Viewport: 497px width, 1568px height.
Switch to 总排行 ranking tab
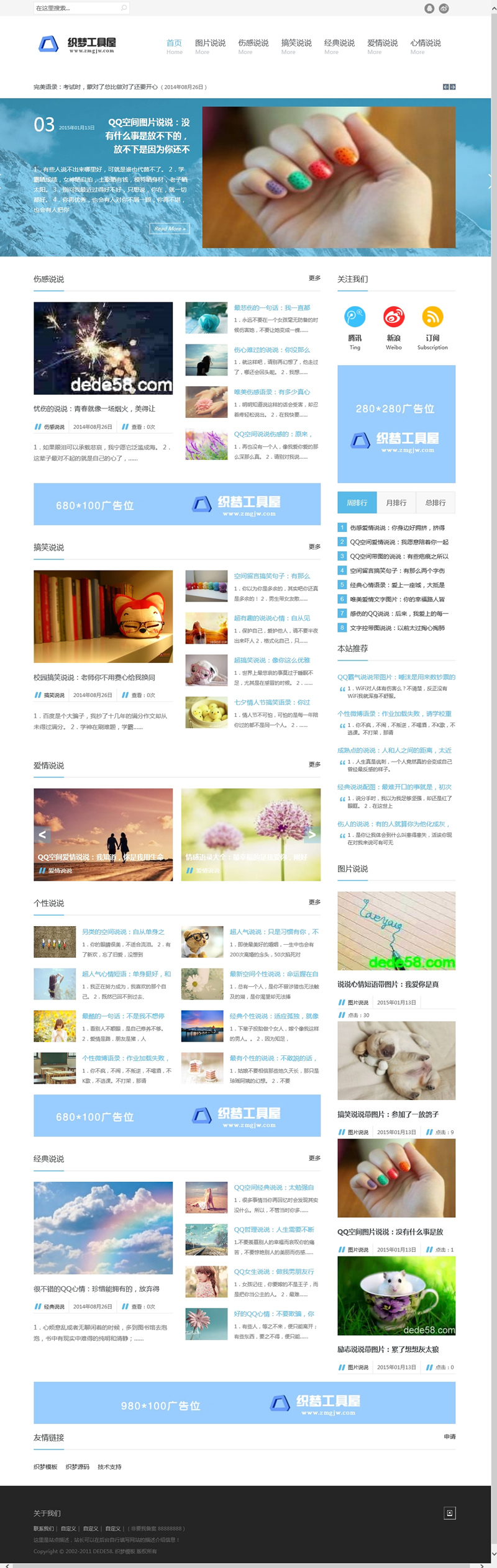click(435, 503)
